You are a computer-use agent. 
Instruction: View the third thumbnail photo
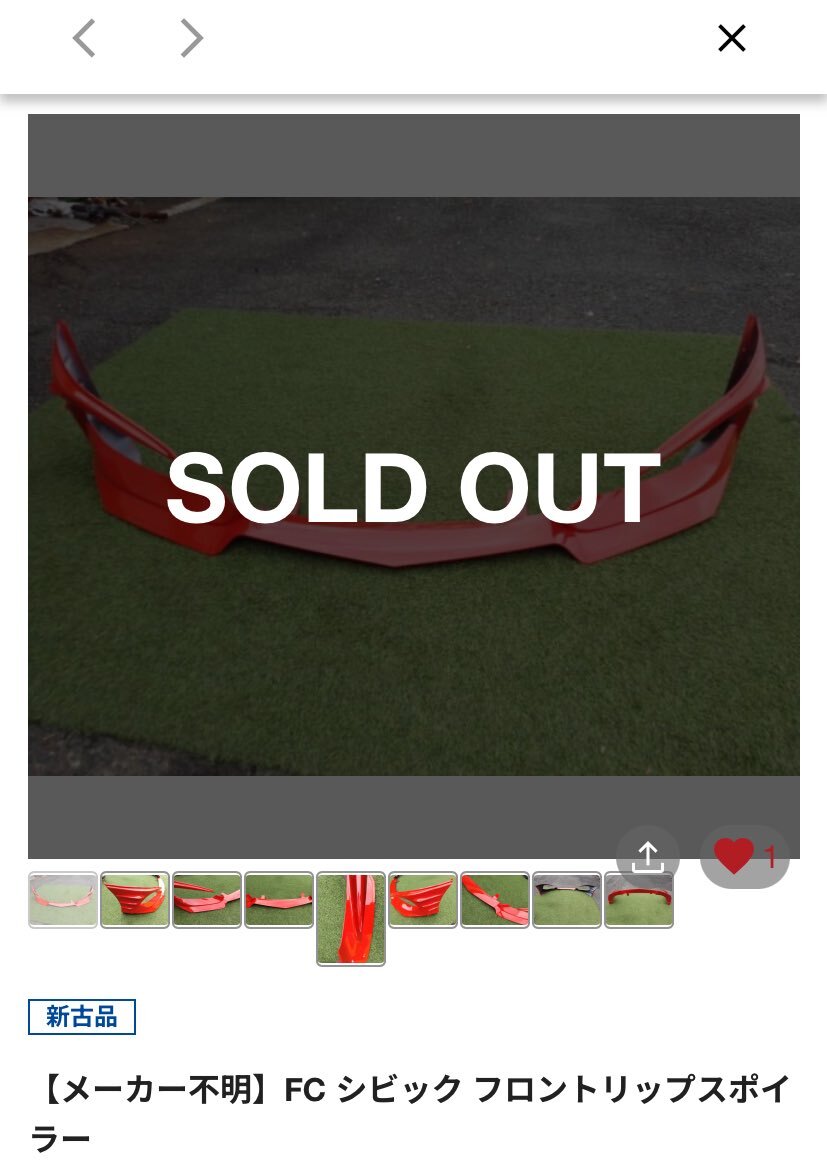click(207, 900)
